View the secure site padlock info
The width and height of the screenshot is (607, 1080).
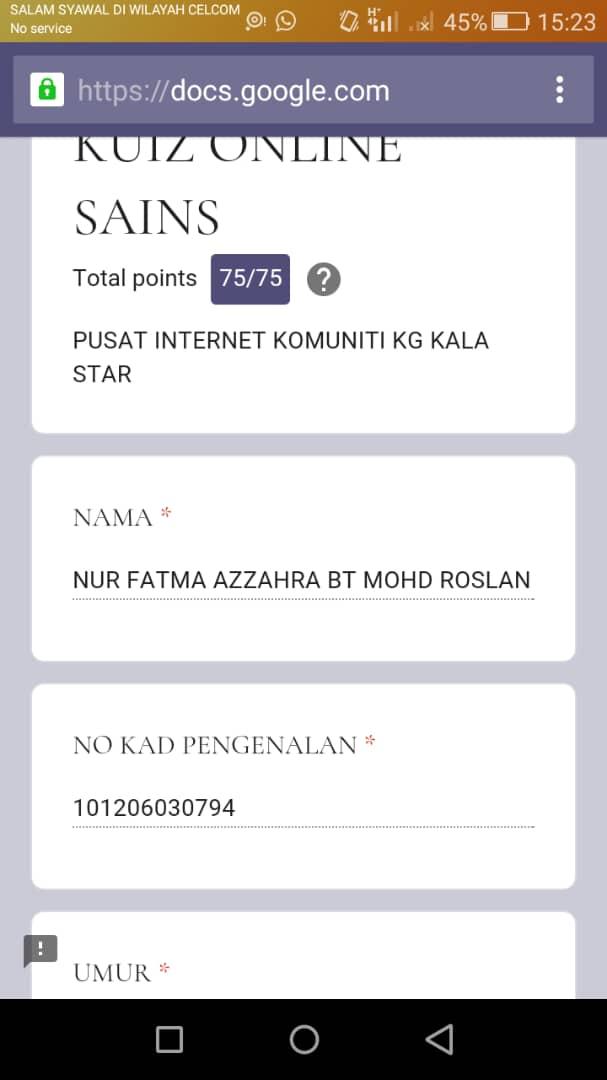click(46, 90)
